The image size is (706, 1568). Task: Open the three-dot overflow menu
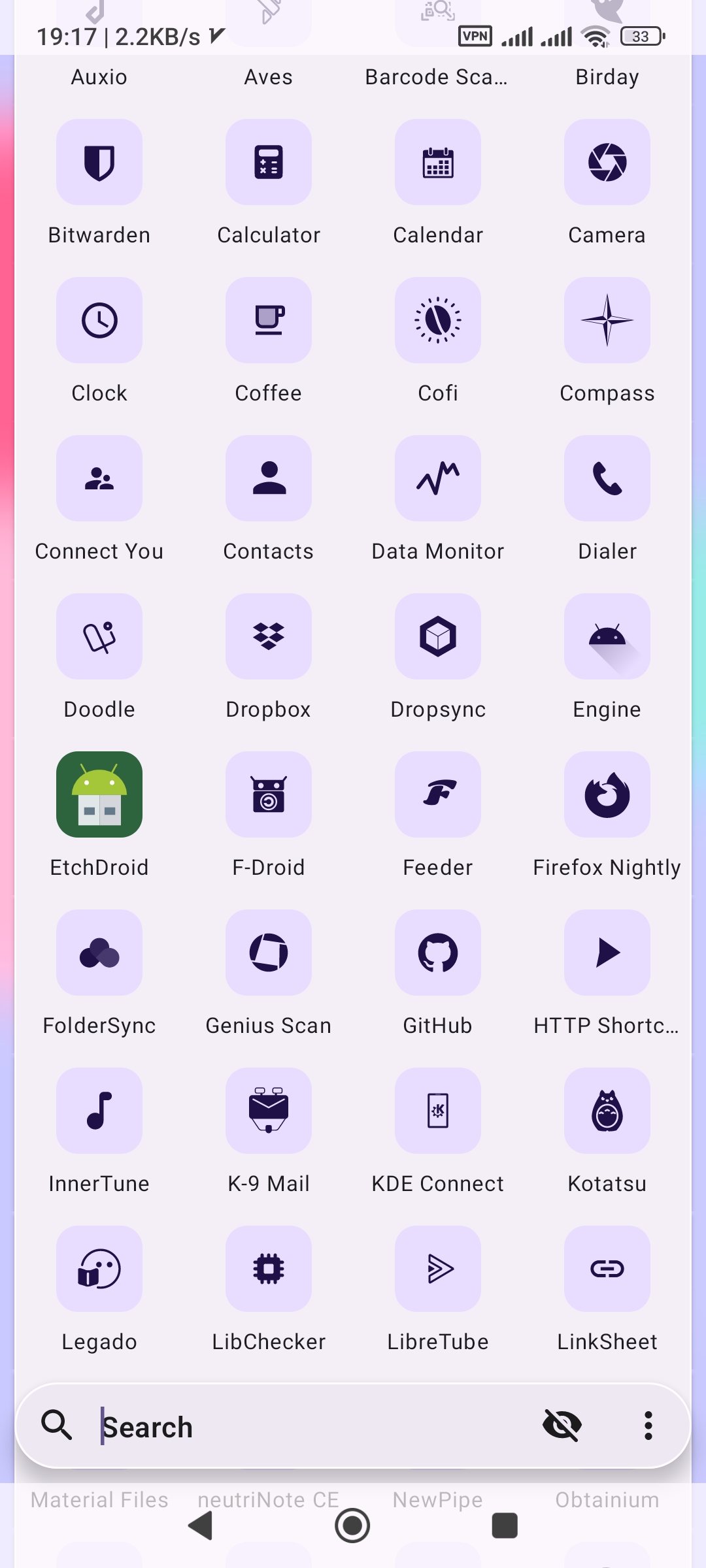(x=648, y=1426)
